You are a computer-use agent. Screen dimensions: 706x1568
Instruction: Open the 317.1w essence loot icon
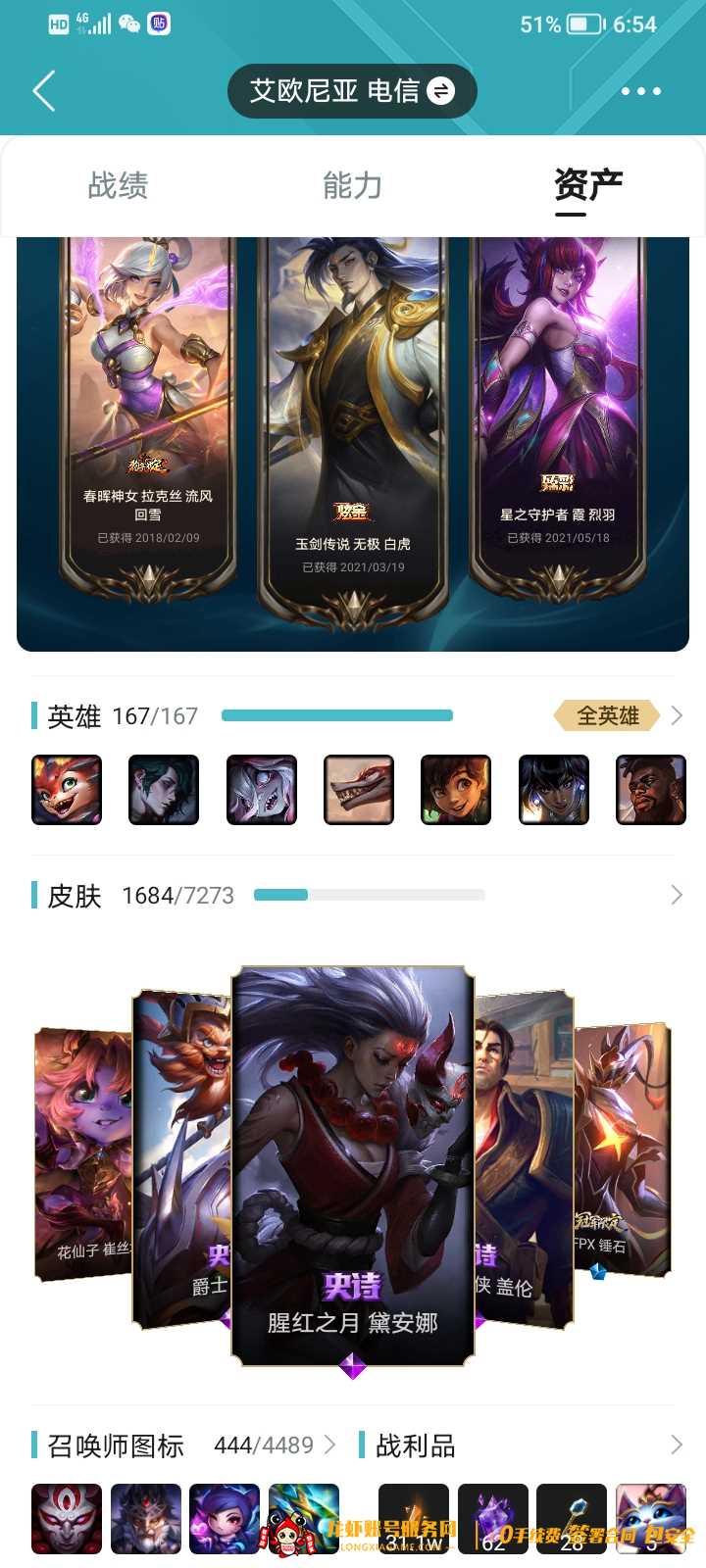click(x=414, y=1517)
